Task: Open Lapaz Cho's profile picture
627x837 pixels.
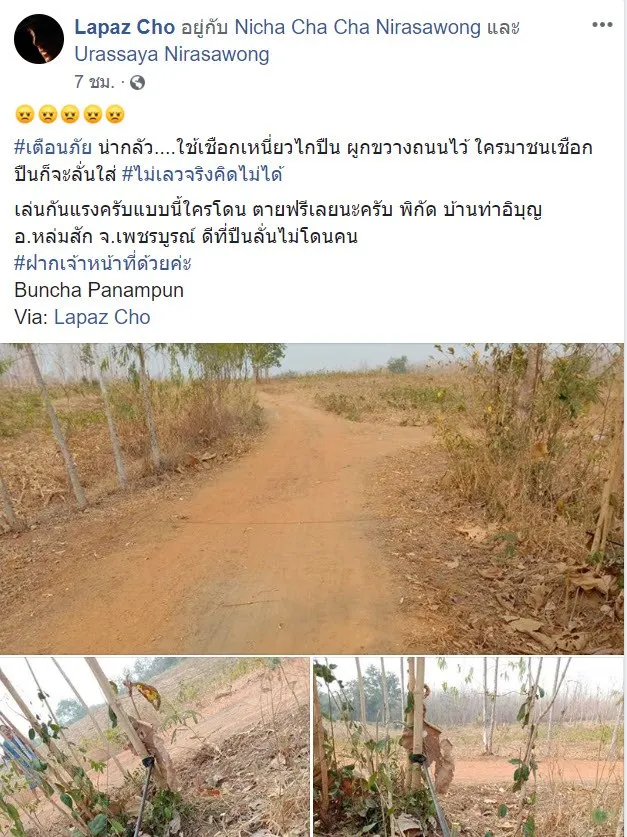Action: [x=39, y=40]
